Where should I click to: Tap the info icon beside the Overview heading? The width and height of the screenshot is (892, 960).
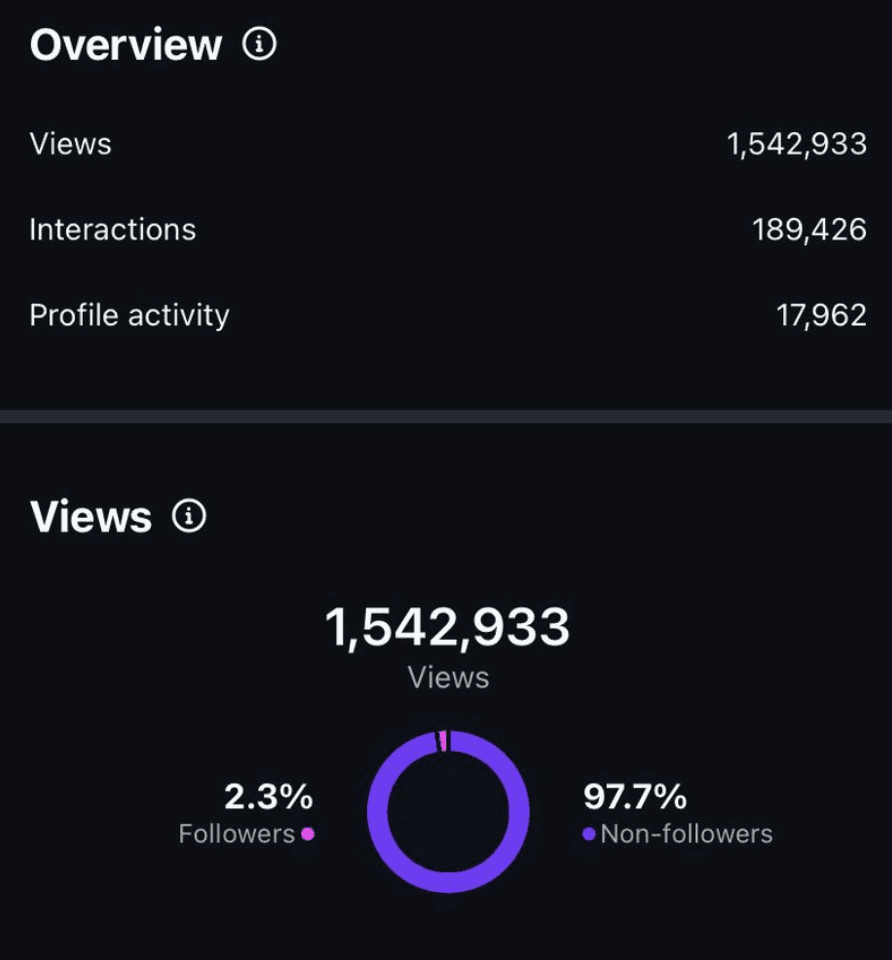pyautogui.click(x=260, y=45)
